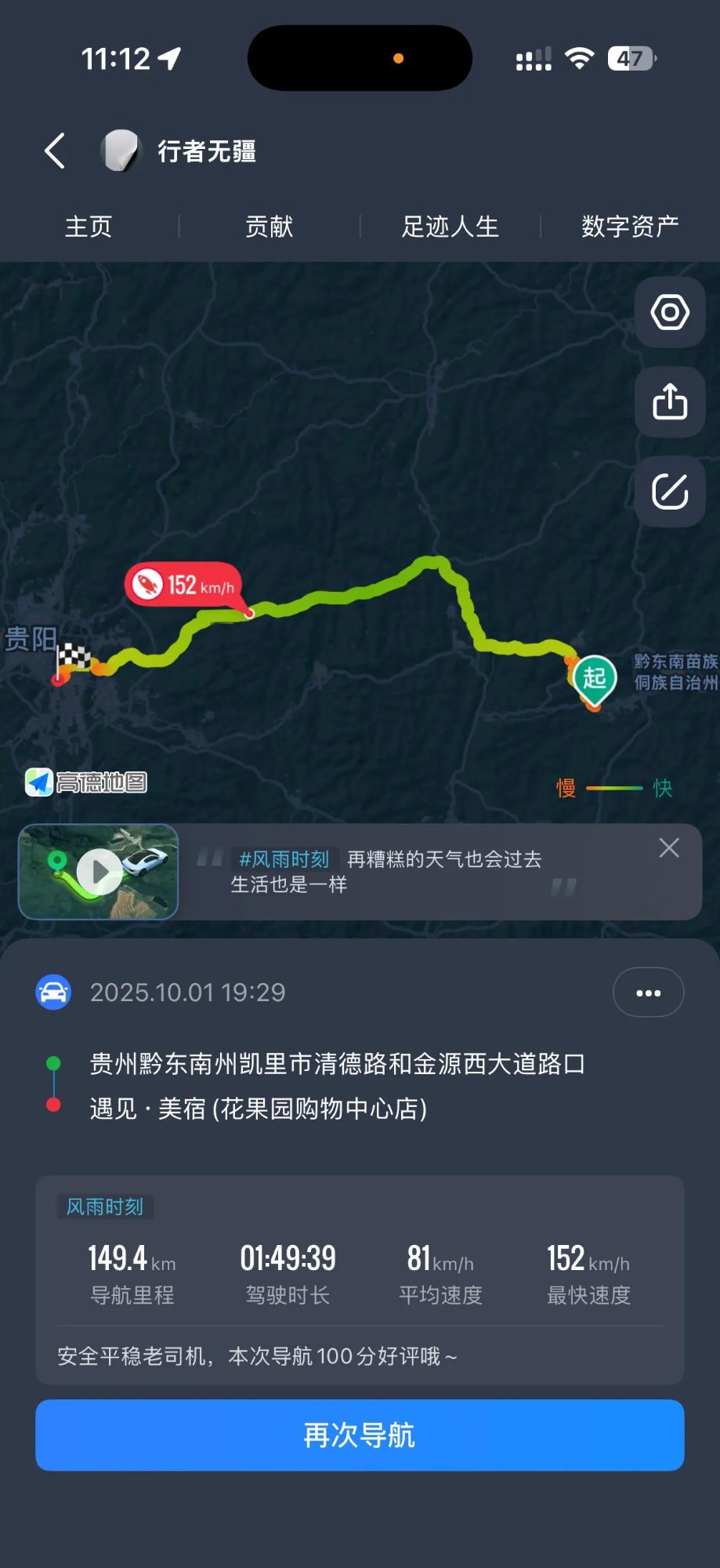720x1568 pixels.
Task: Switch to the 足迹人生 tab
Action: (x=450, y=227)
